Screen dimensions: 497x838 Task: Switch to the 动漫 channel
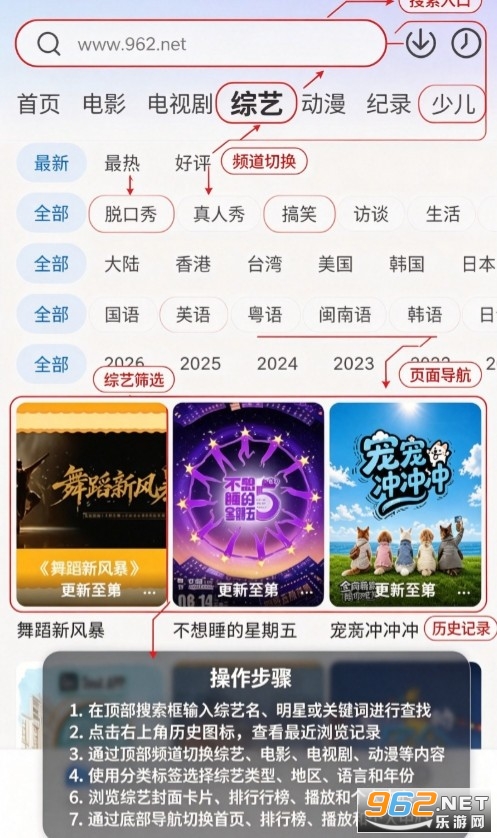click(x=323, y=104)
